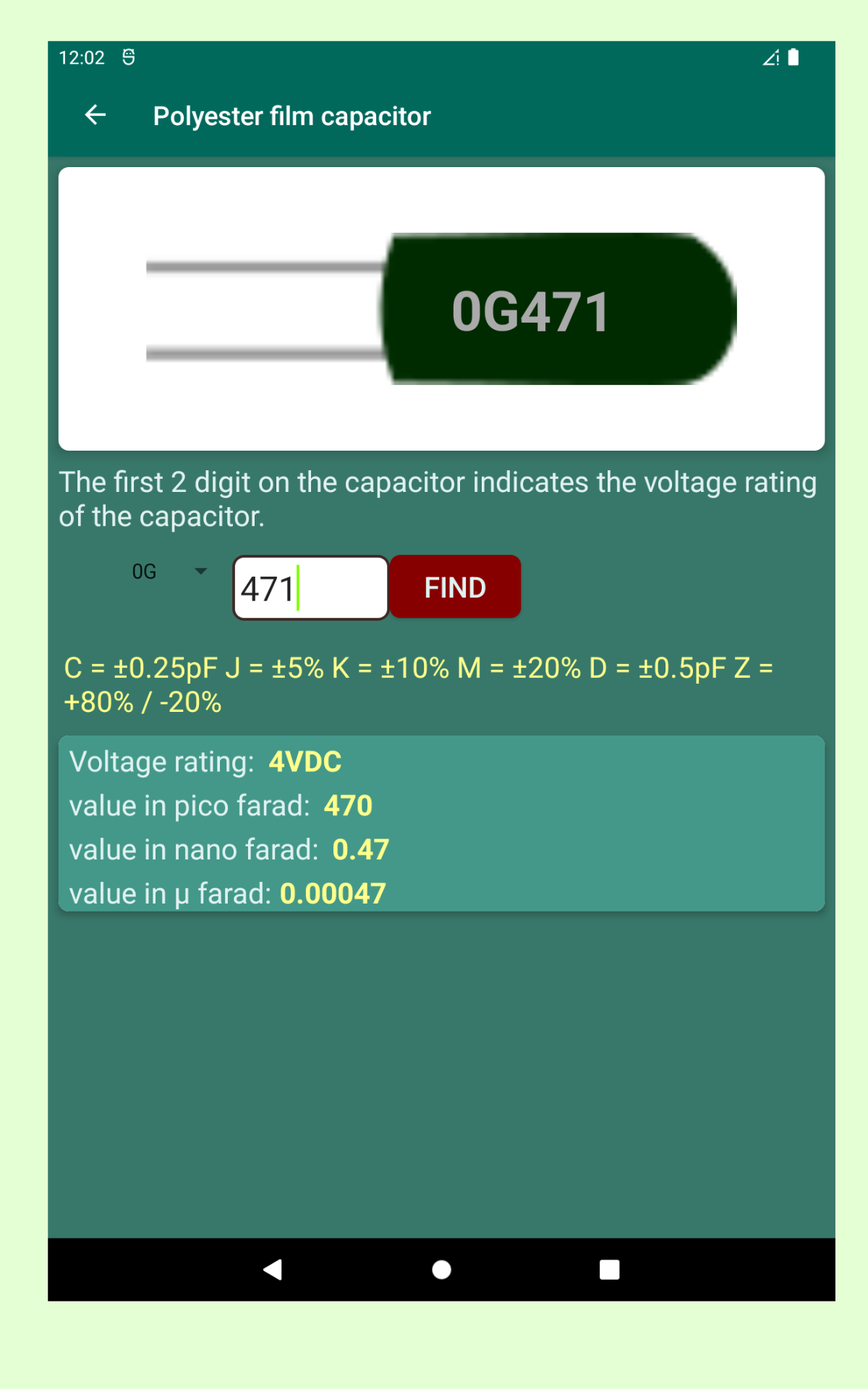Expand the voltage prefix selector arrow

pyautogui.click(x=200, y=572)
